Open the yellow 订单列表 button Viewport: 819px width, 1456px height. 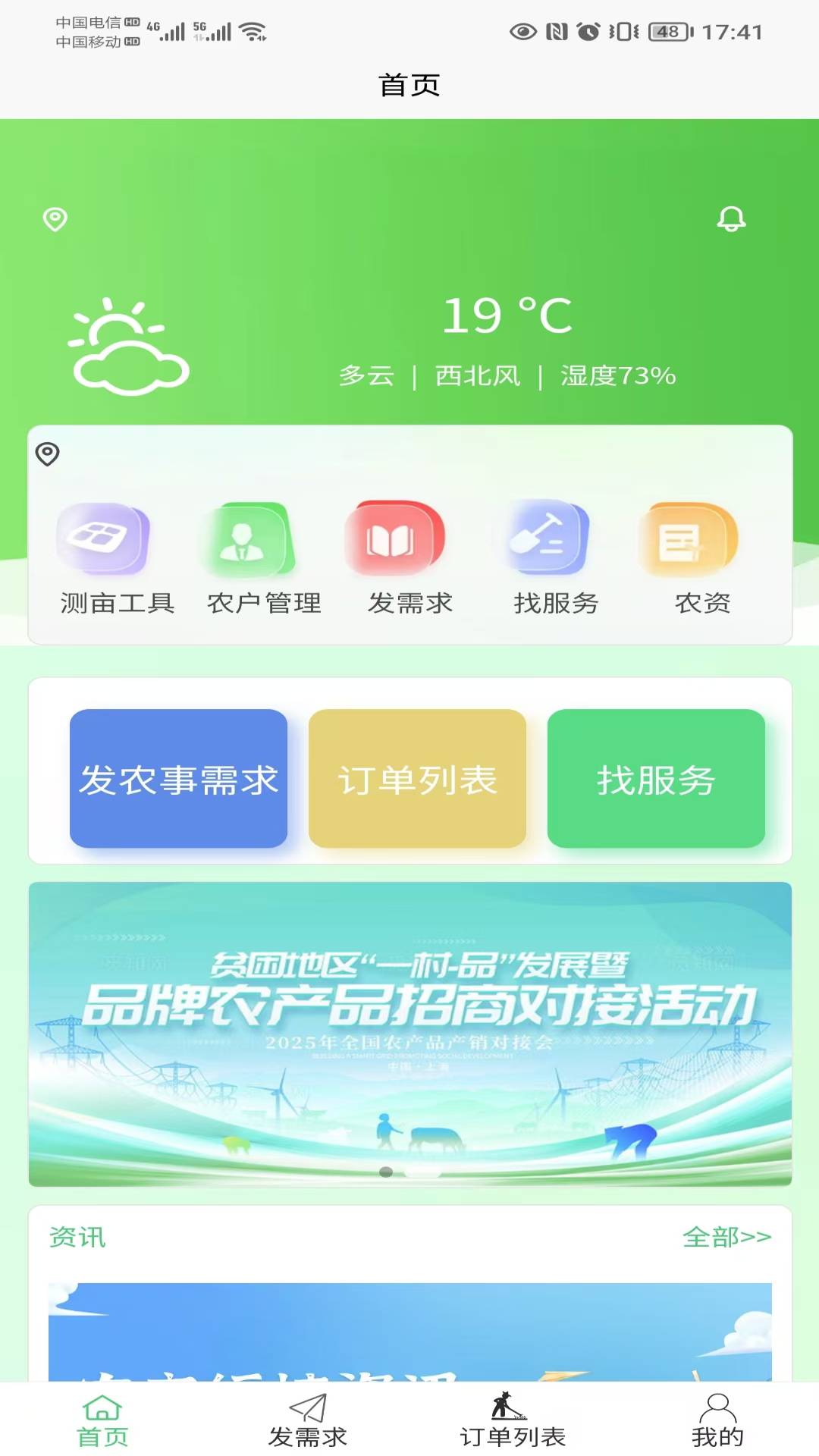click(417, 779)
